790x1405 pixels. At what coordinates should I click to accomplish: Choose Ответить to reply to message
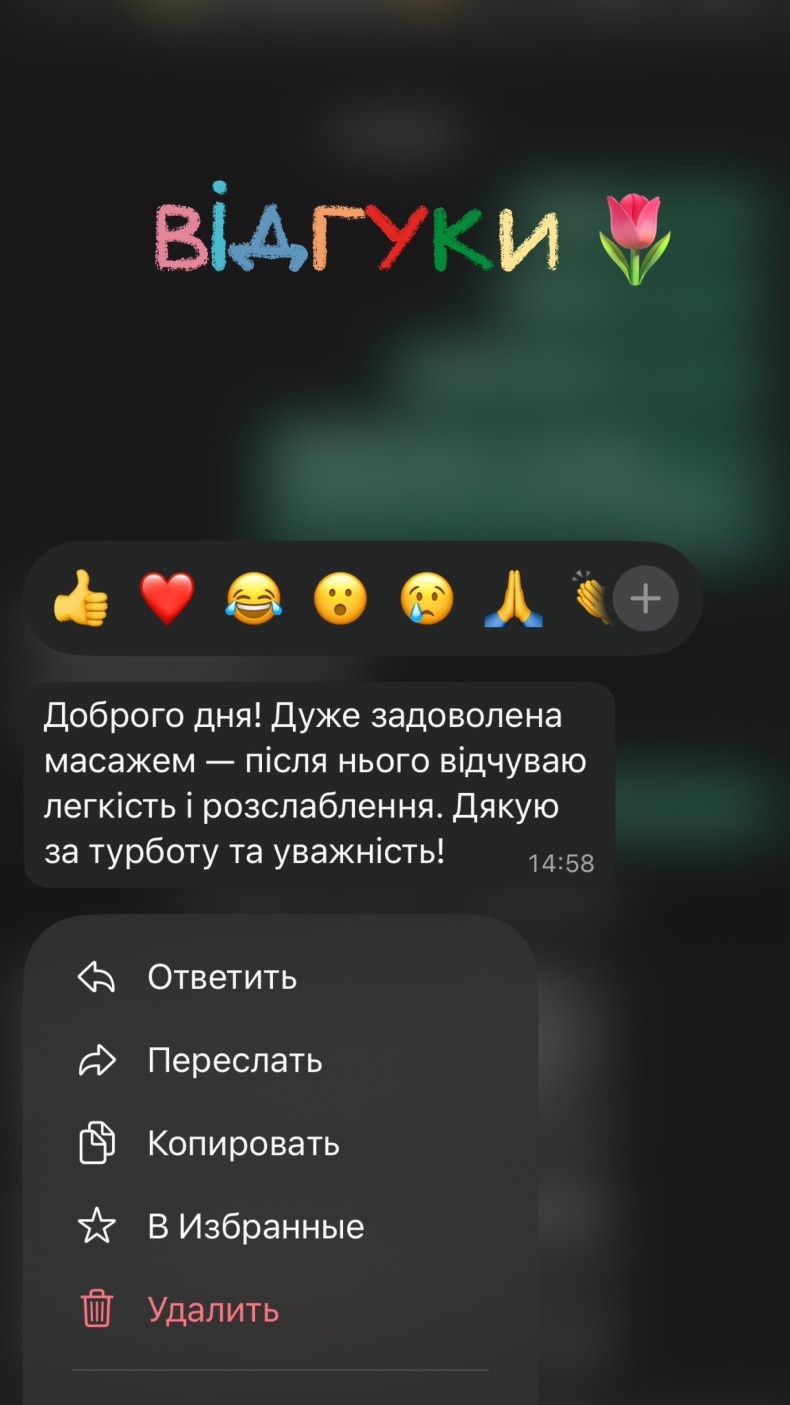(x=222, y=977)
